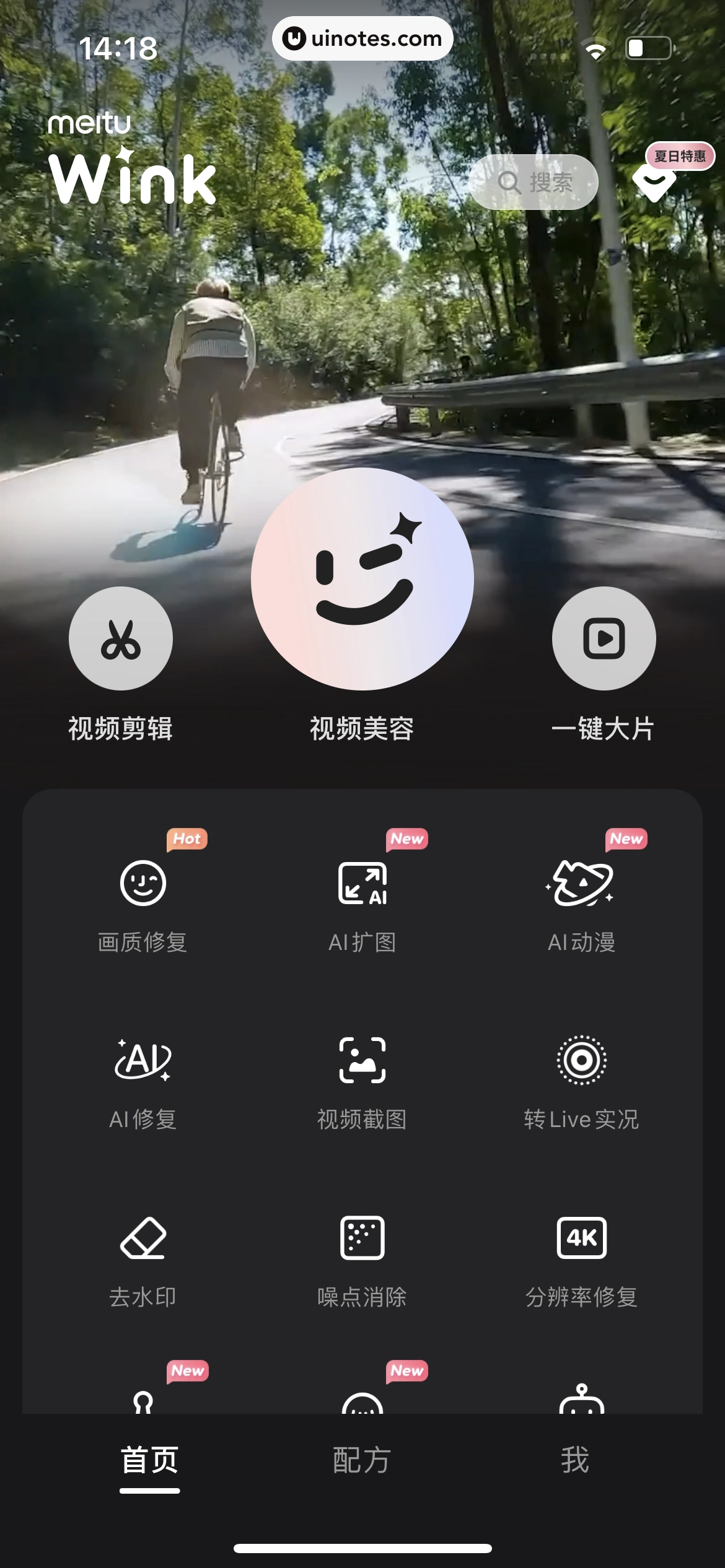The height and width of the screenshot is (1568, 725).
Task: Select the AI 修复 restoration tool
Action: [x=144, y=1060]
